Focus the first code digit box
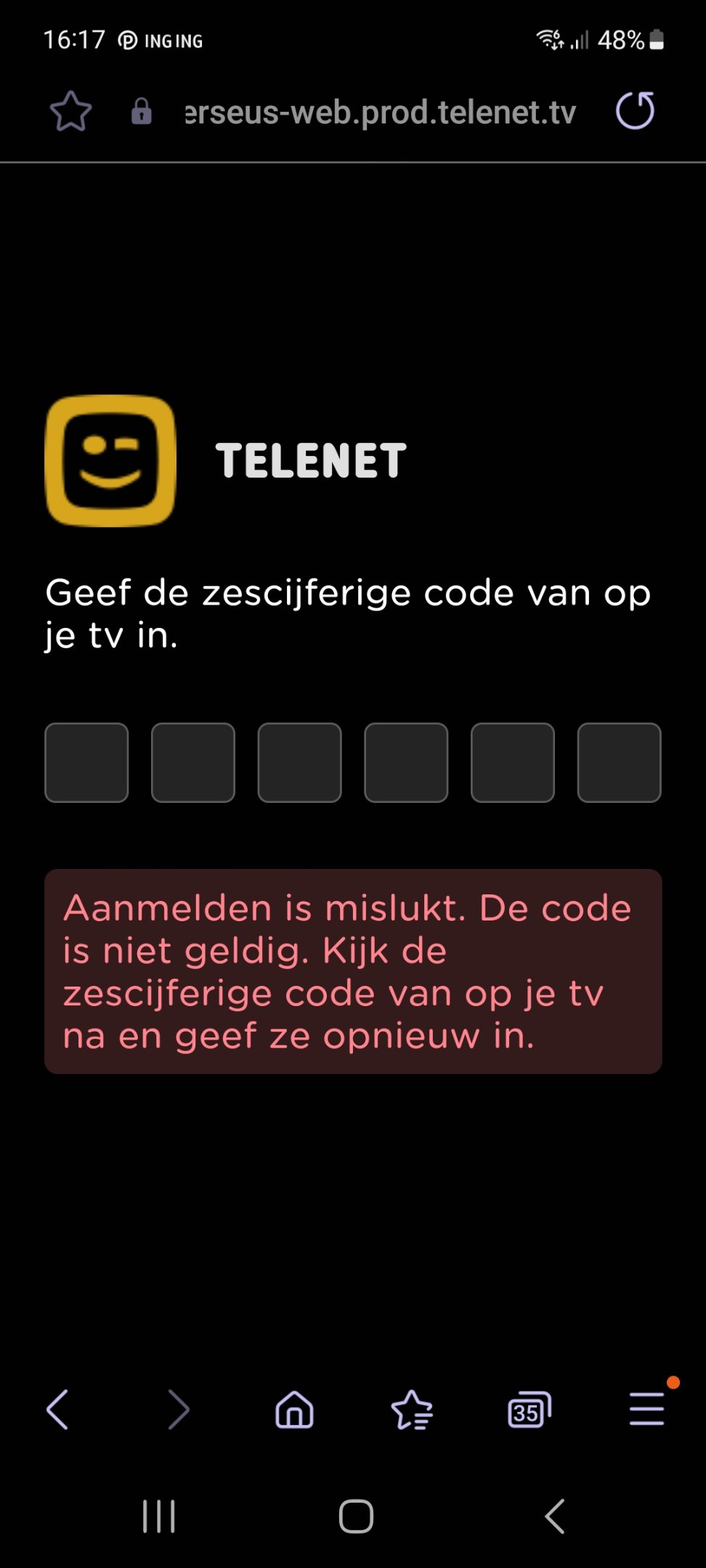The width and height of the screenshot is (706, 1568). [86, 762]
